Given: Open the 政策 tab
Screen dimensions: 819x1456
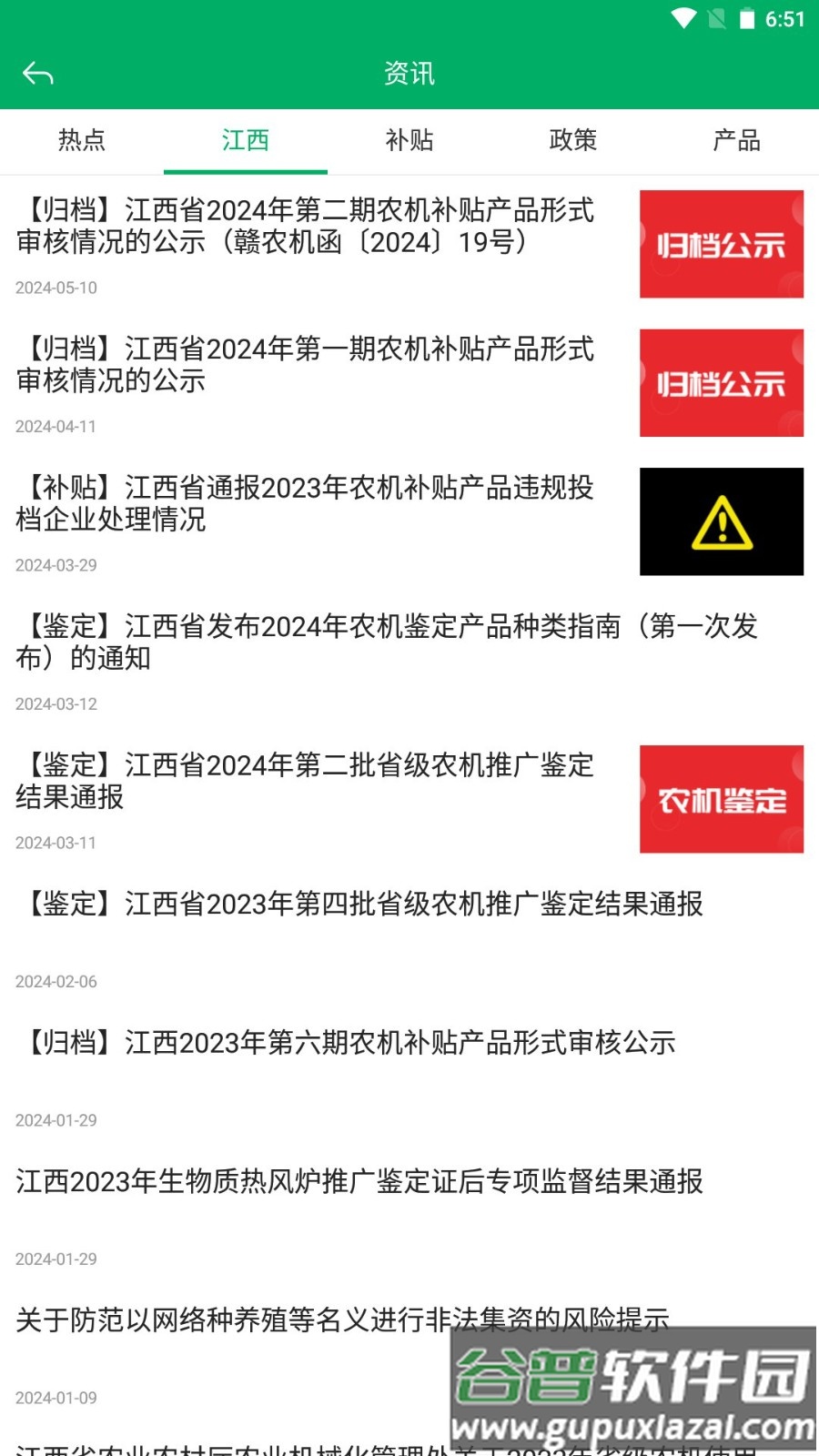Looking at the screenshot, I should pyautogui.click(x=573, y=141).
